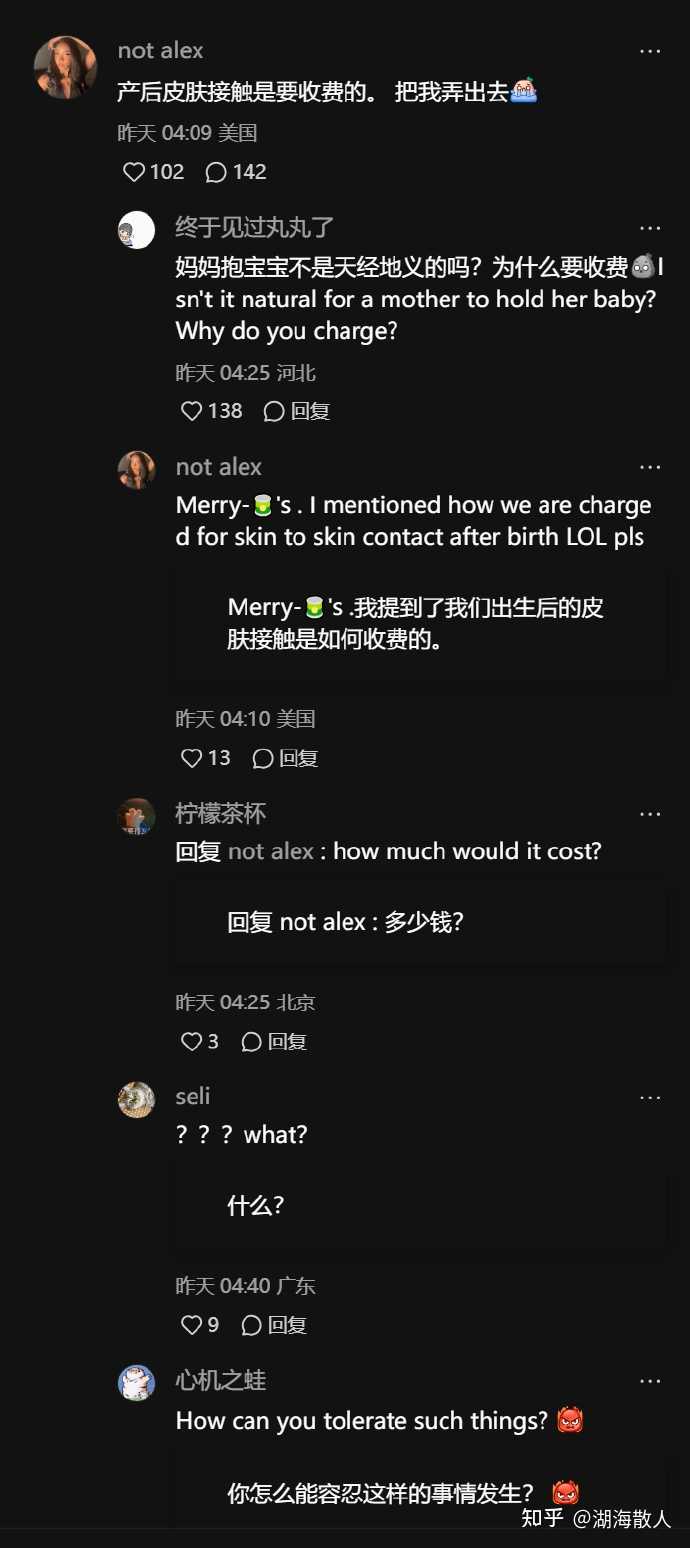
Task: Open the overflow menu on seli's comment
Action: (650, 1097)
